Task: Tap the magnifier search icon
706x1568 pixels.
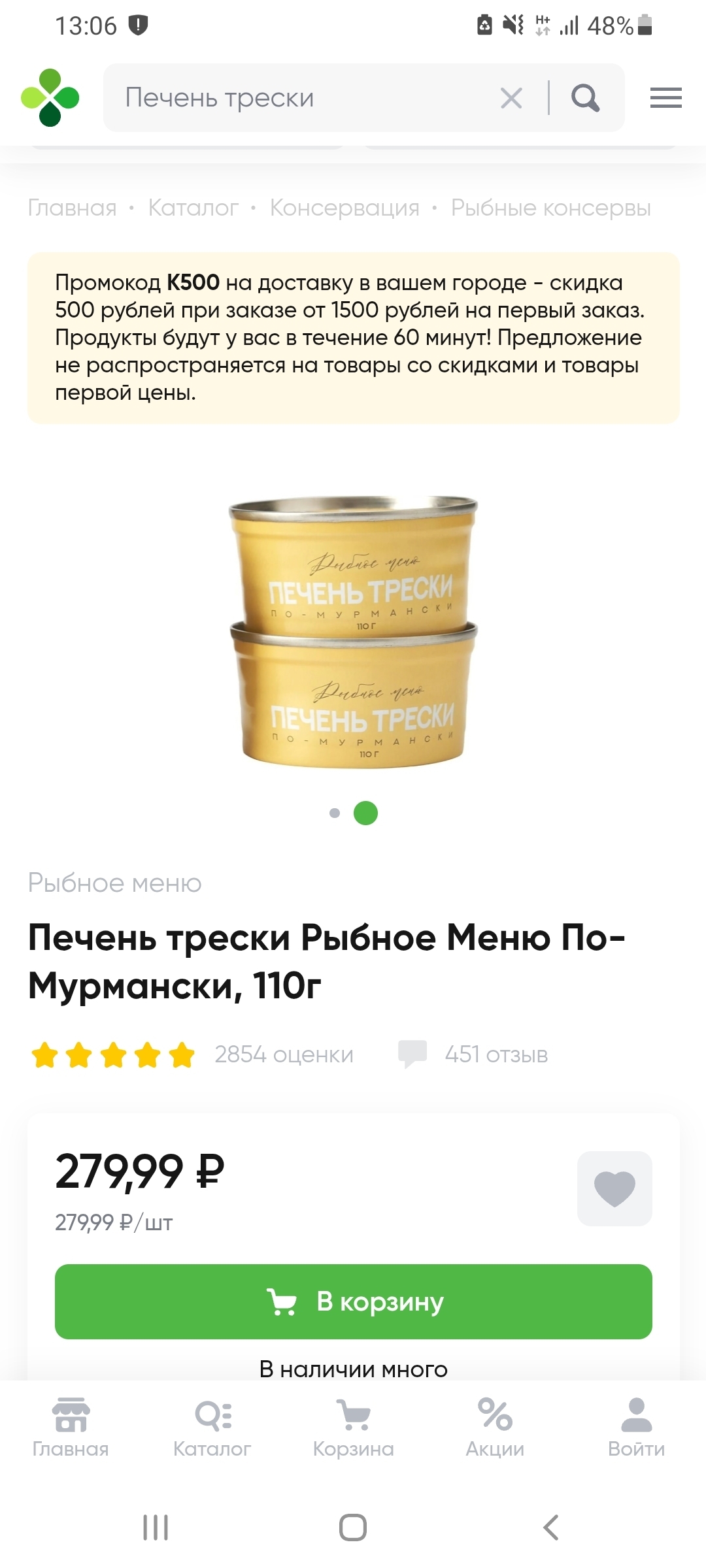Action: tap(585, 99)
